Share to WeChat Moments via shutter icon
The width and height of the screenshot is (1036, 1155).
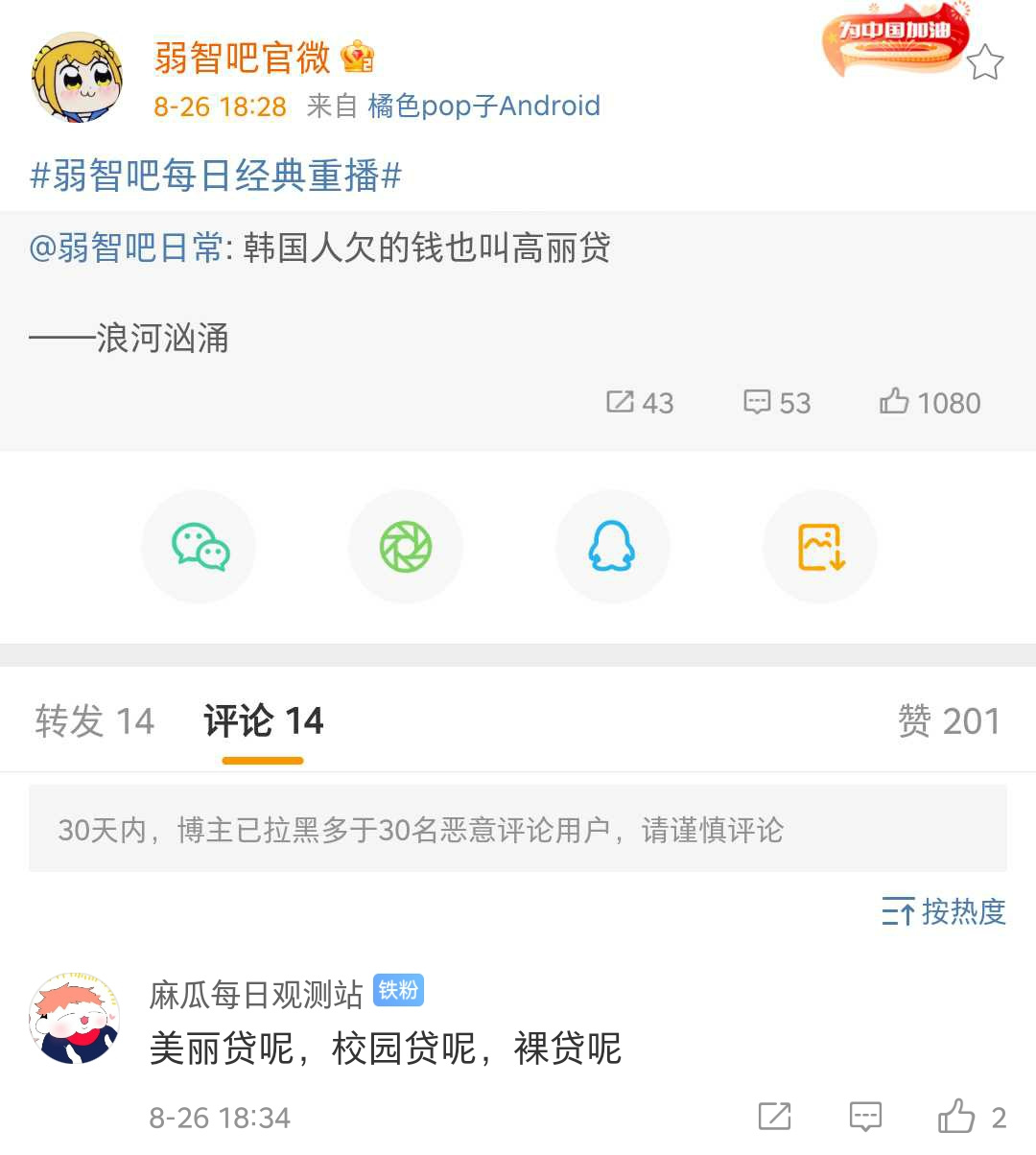pyautogui.click(x=406, y=547)
